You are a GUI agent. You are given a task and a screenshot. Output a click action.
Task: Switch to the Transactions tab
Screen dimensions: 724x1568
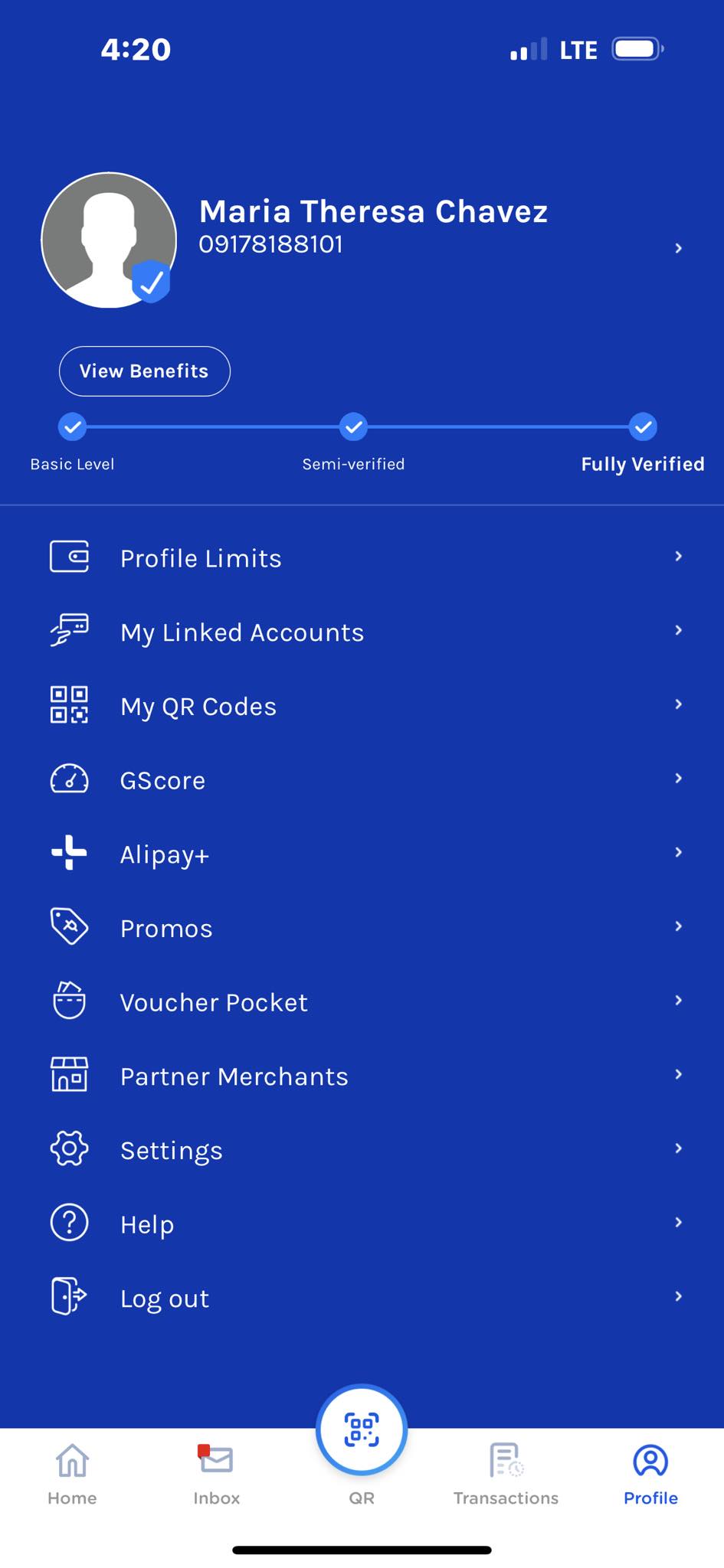[x=506, y=1474]
